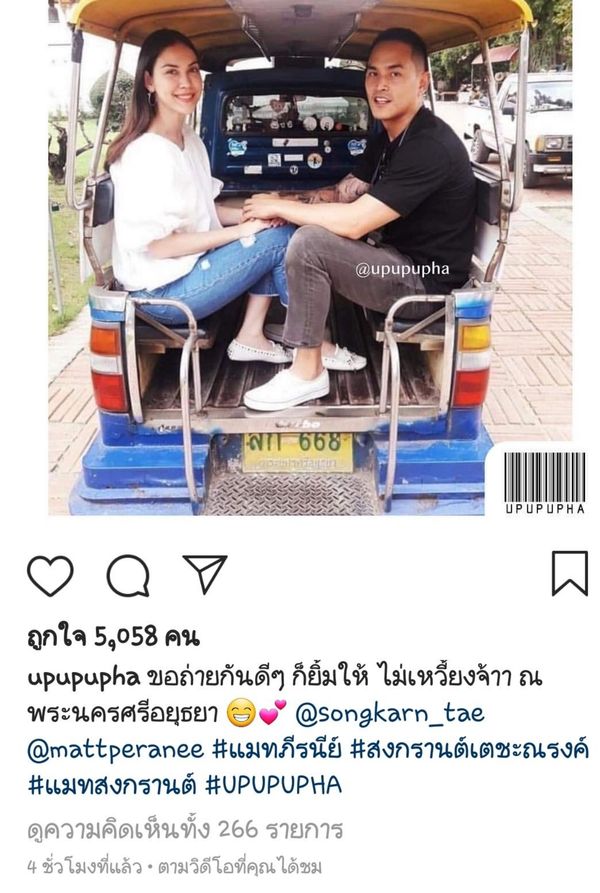
Task: Share the post via the paper plane icon
Action: pos(205,574)
